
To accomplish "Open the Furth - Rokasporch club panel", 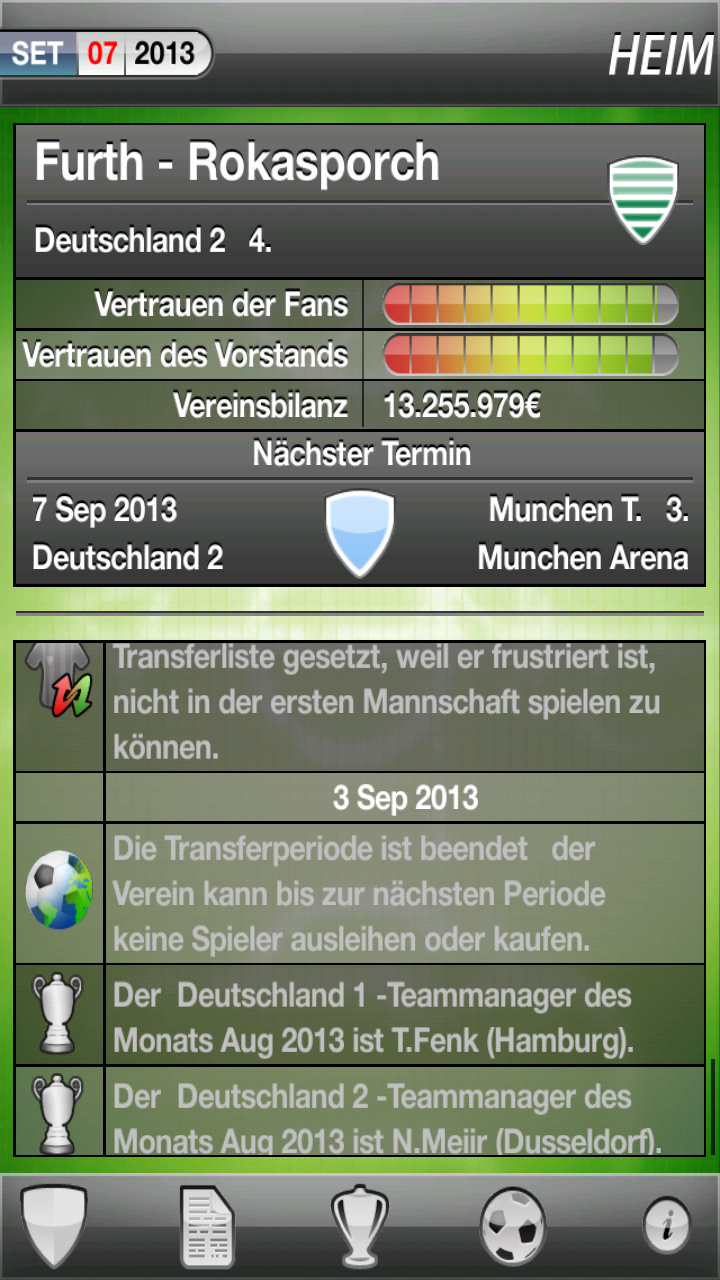I will point(360,200).
